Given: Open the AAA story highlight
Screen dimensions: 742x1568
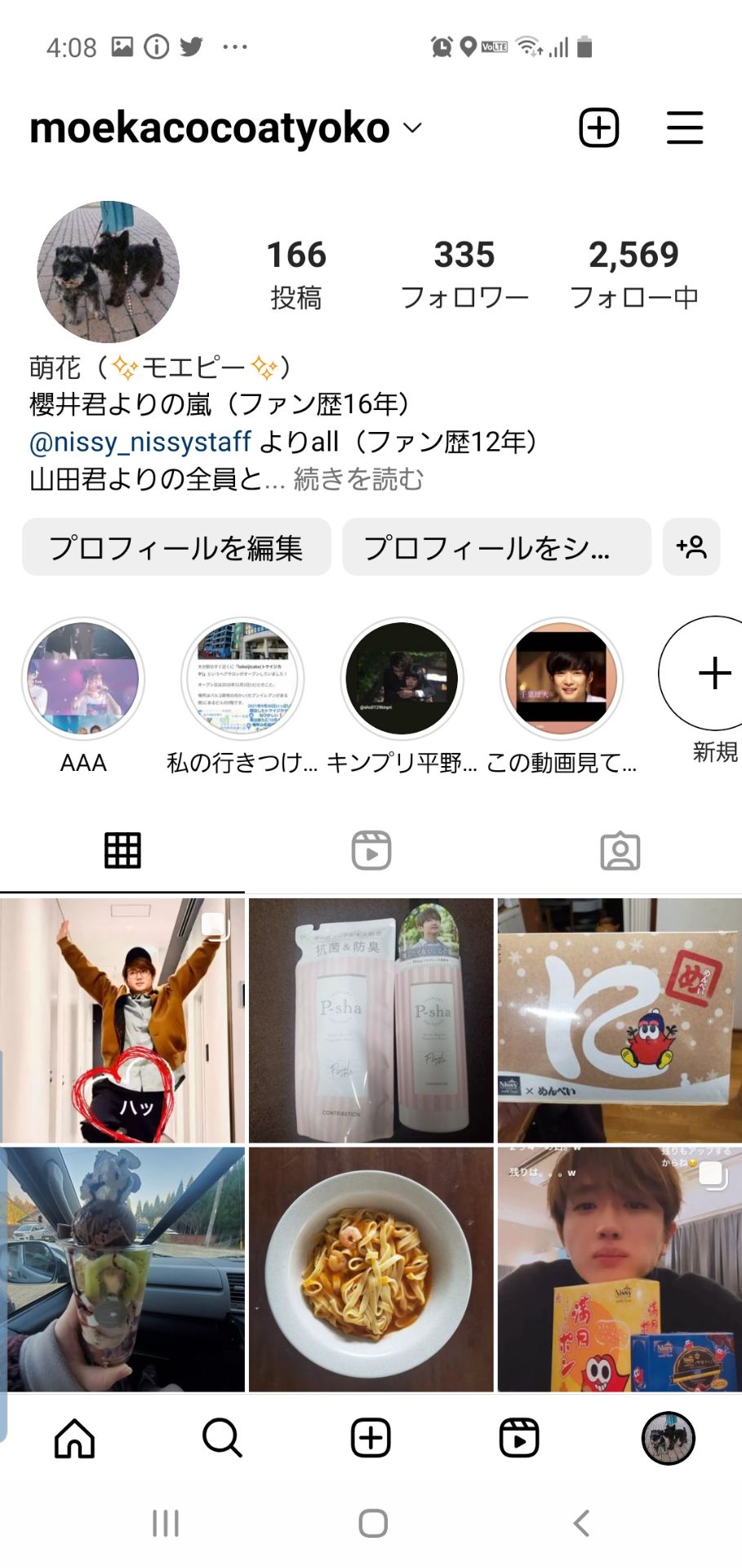Looking at the screenshot, I should (x=83, y=679).
